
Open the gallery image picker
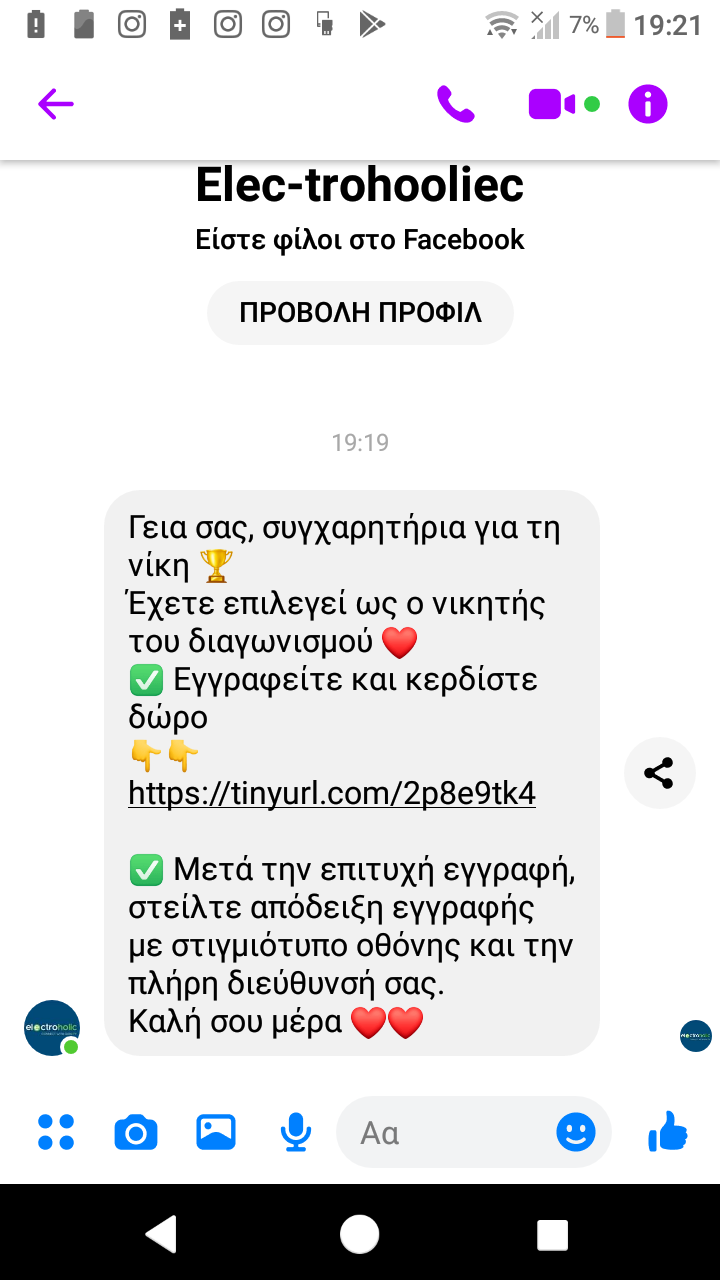tap(216, 1132)
